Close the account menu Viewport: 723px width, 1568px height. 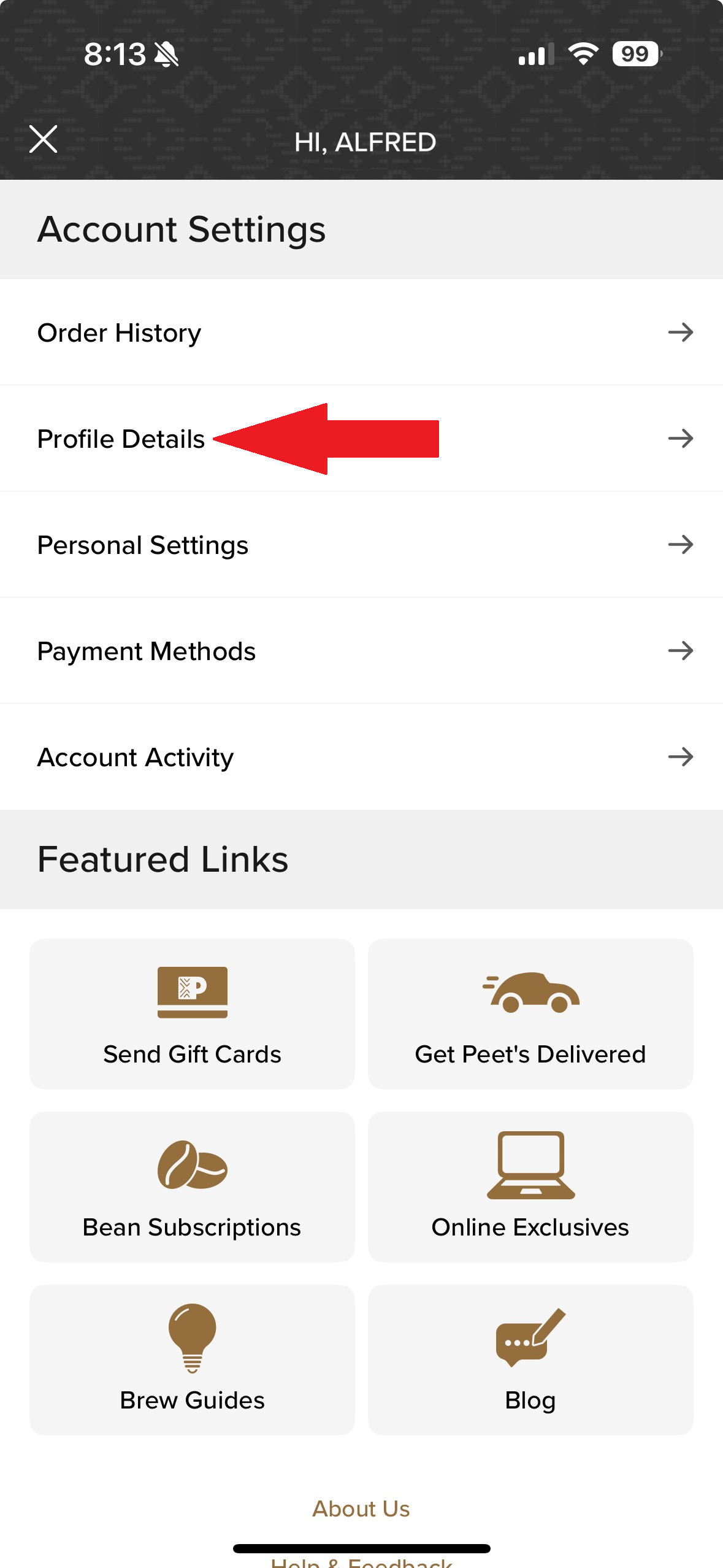pos(44,139)
